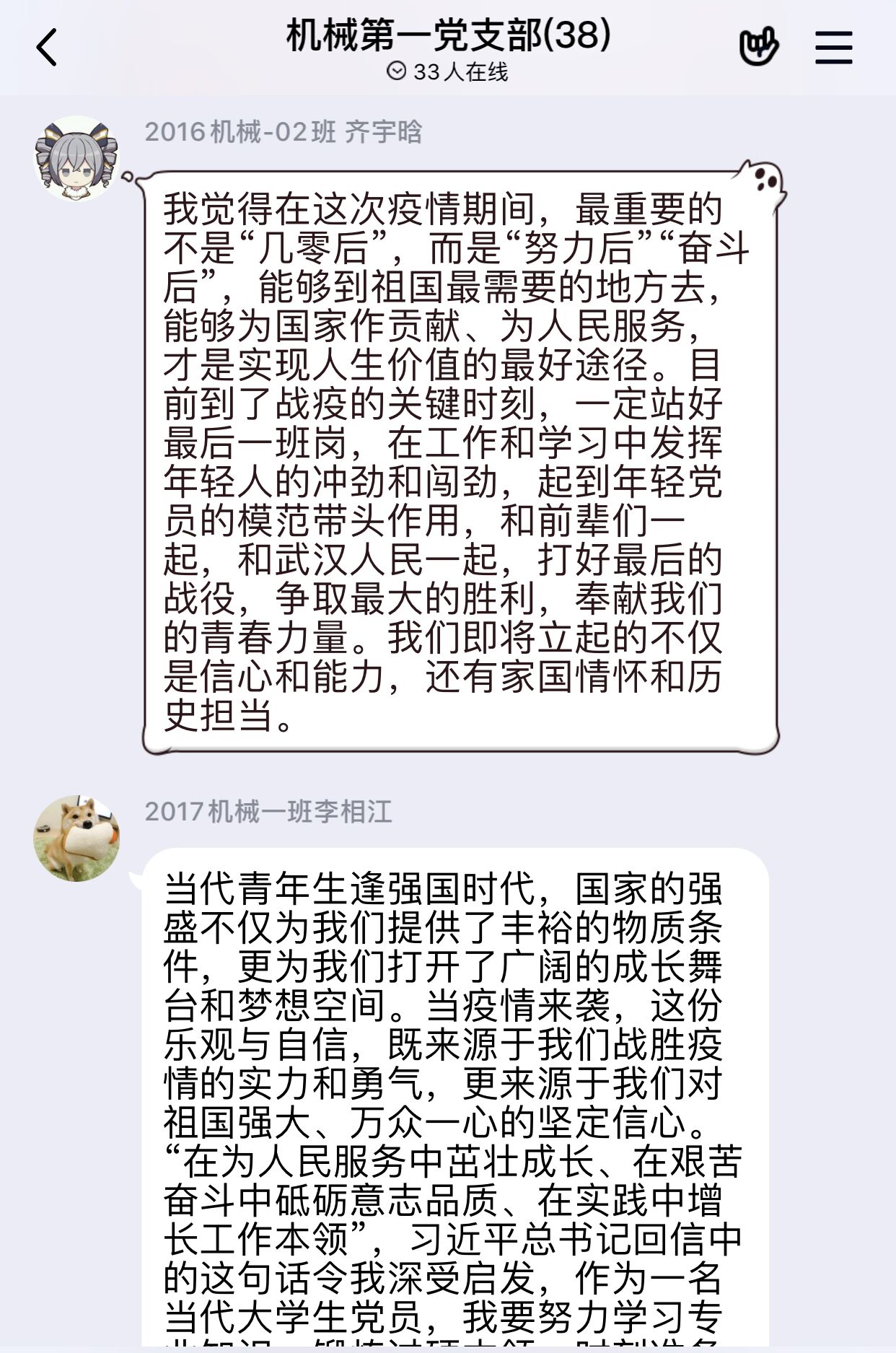View 齐宇晗's avatar profile
This screenshot has height=1353, width=896.
click(x=76, y=158)
